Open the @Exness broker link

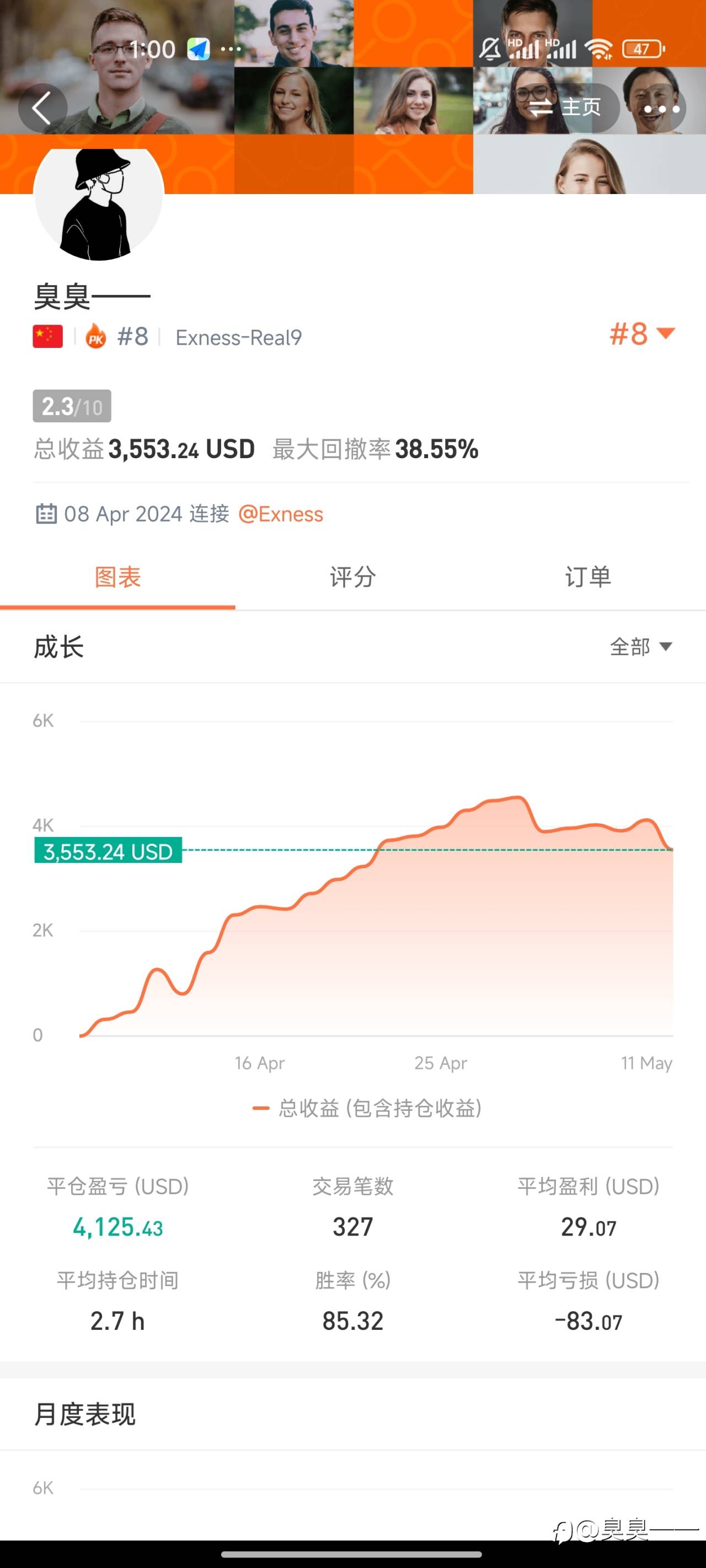point(281,514)
